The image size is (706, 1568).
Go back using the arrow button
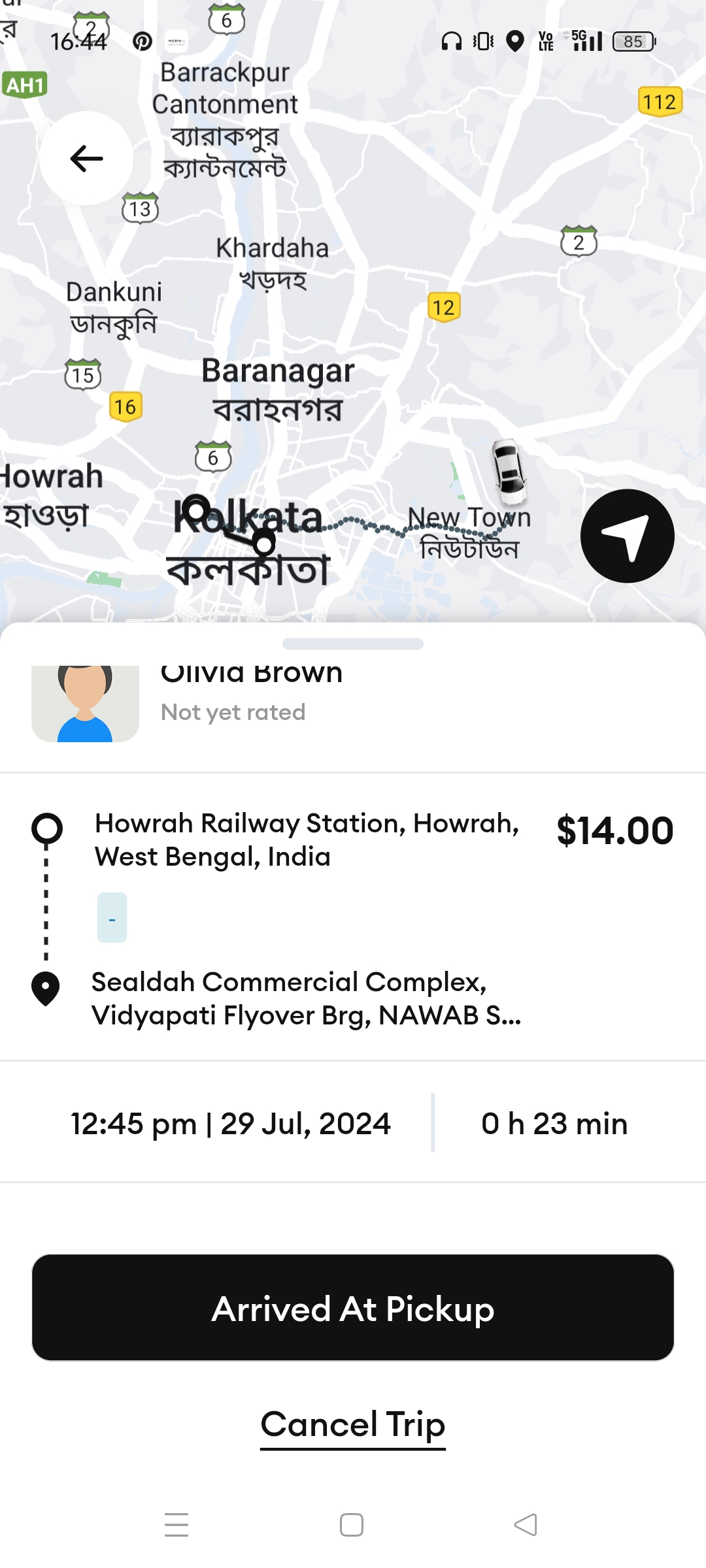point(86,158)
